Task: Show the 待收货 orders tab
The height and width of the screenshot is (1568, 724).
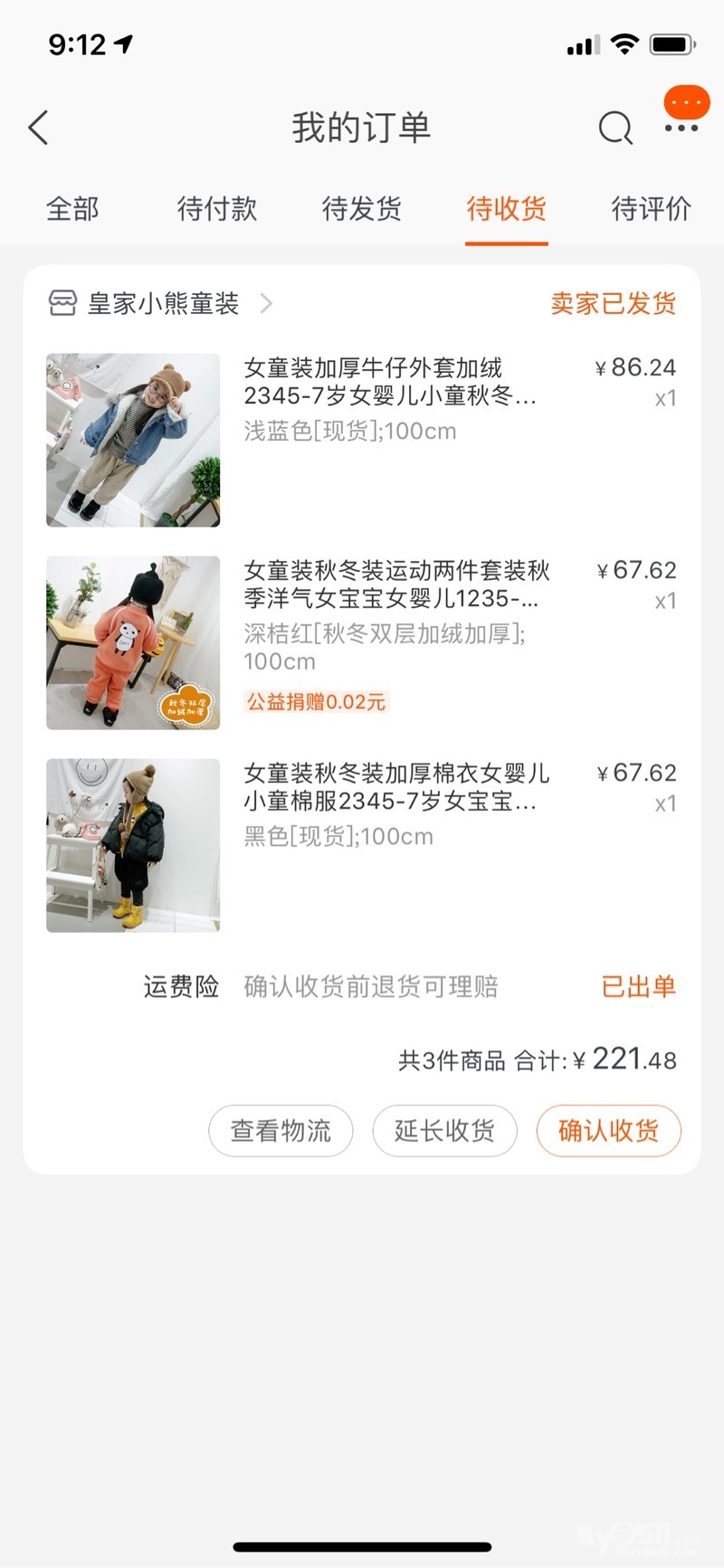Action: coord(506,209)
